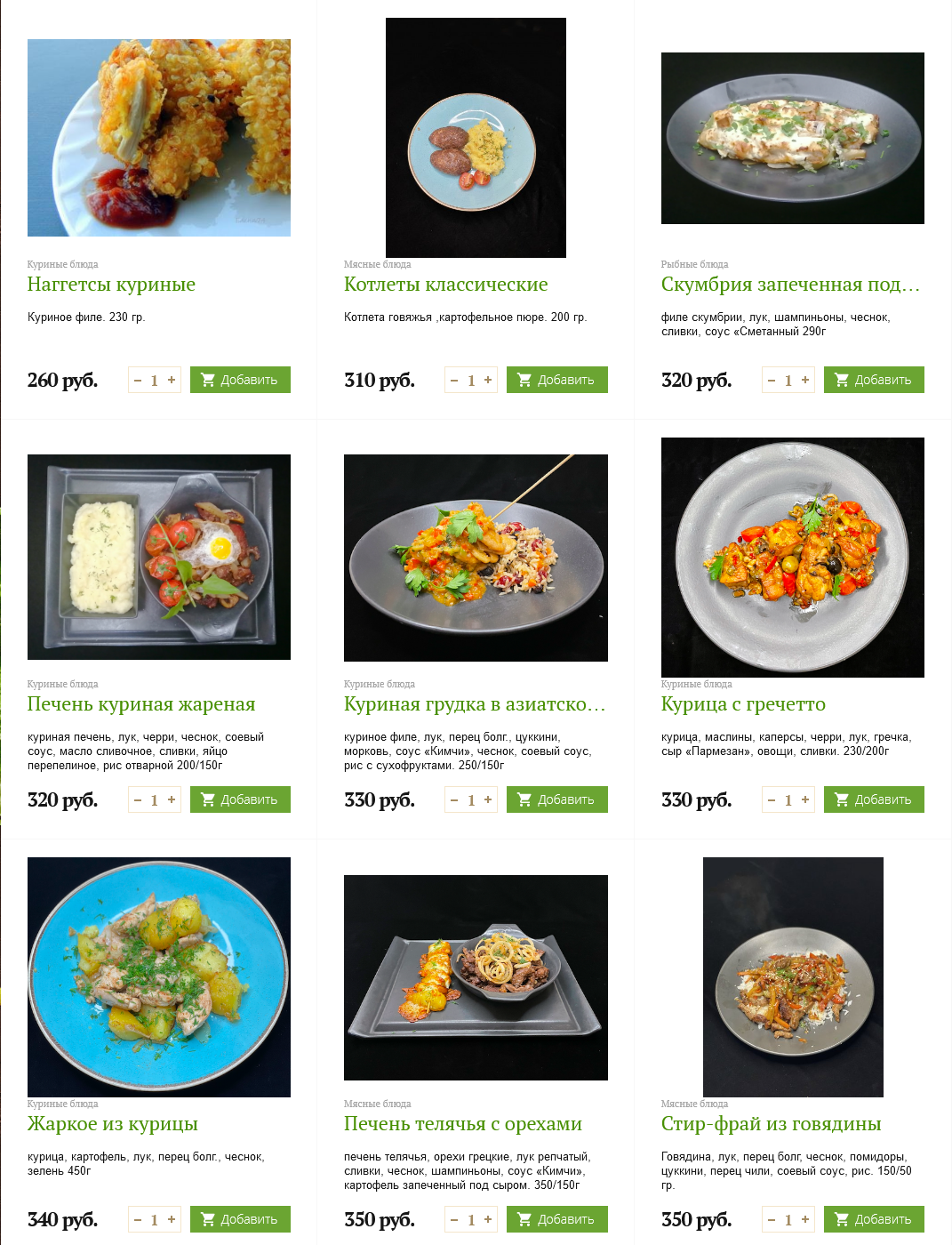Increase quantity of Курица с гречетто
The image size is (952, 1245).
[x=805, y=799]
